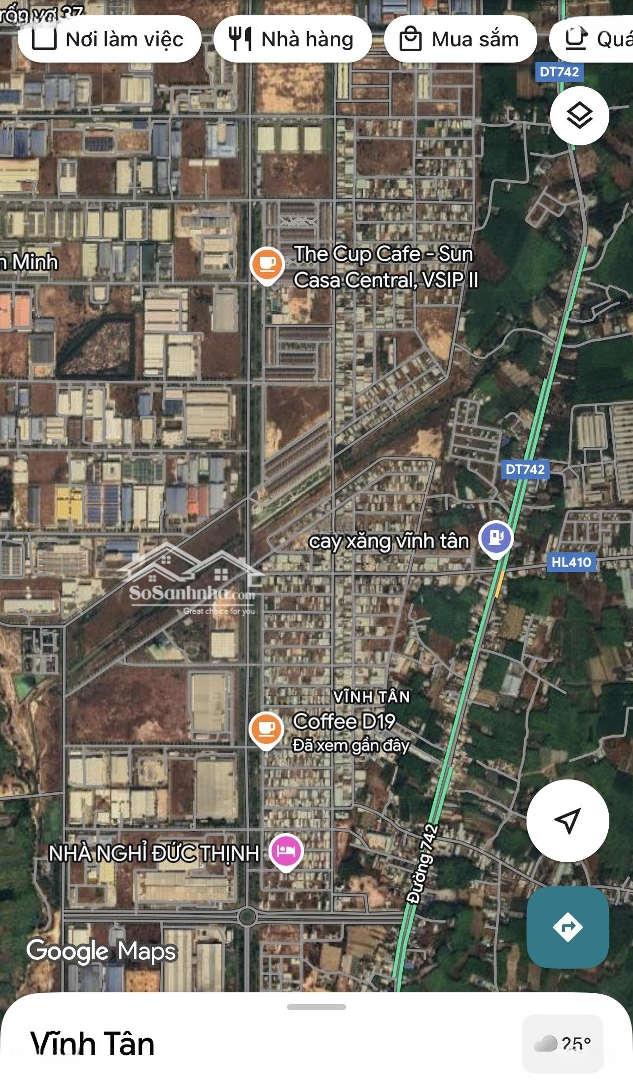
Task: Select the Nơi làm việc chip
Action: [109, 40]
